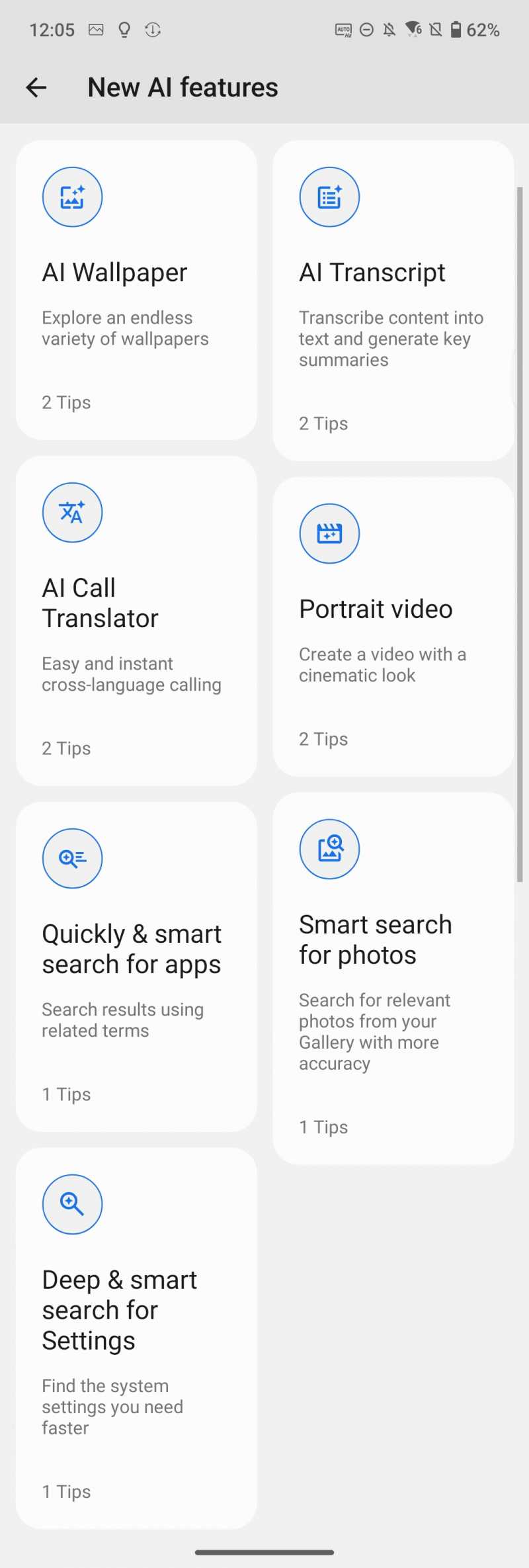Open the AI Transcript card
Screen dimensions: 529x1568
(393, 300)
